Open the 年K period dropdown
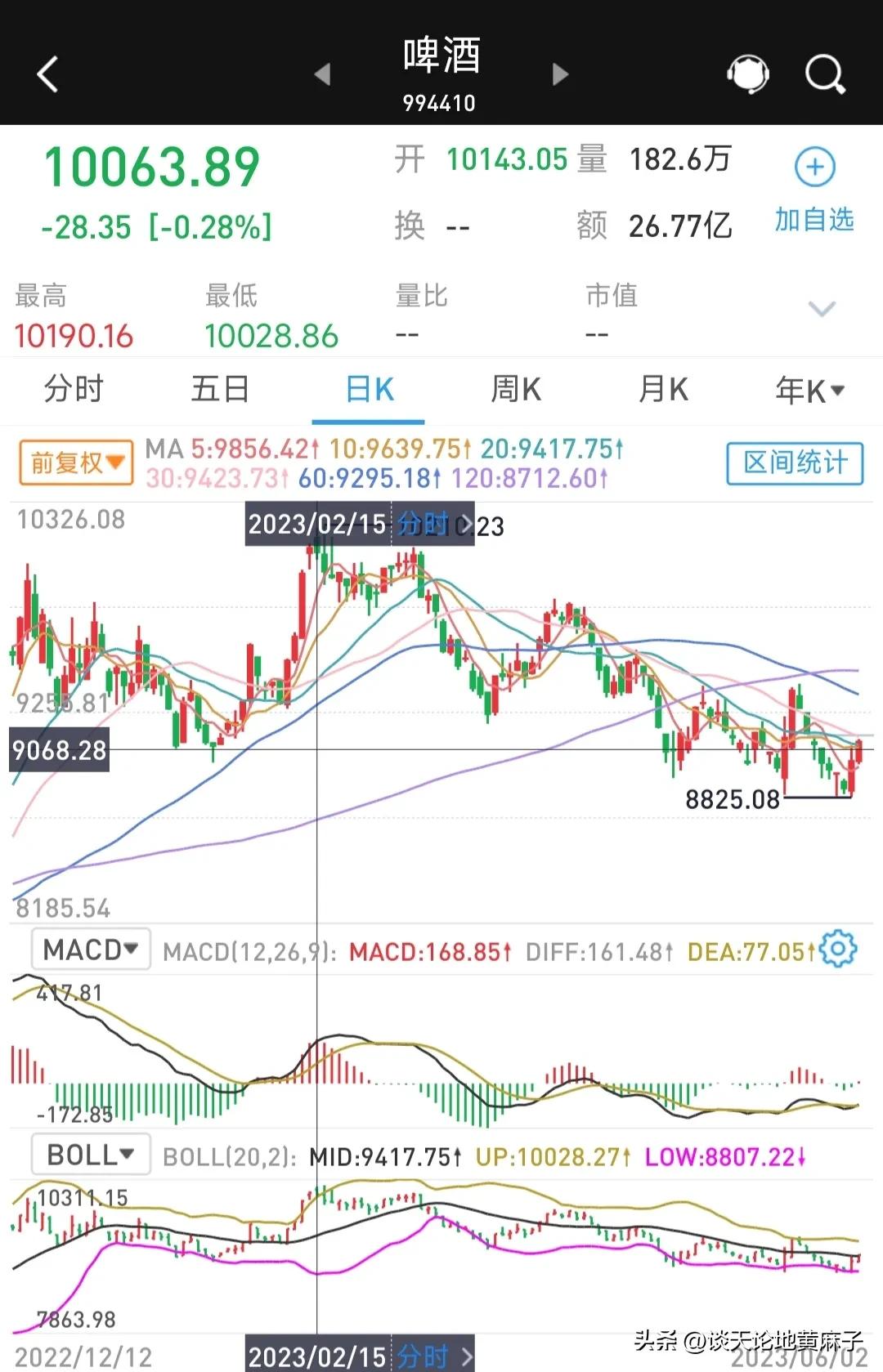 [x=809, y=391]
